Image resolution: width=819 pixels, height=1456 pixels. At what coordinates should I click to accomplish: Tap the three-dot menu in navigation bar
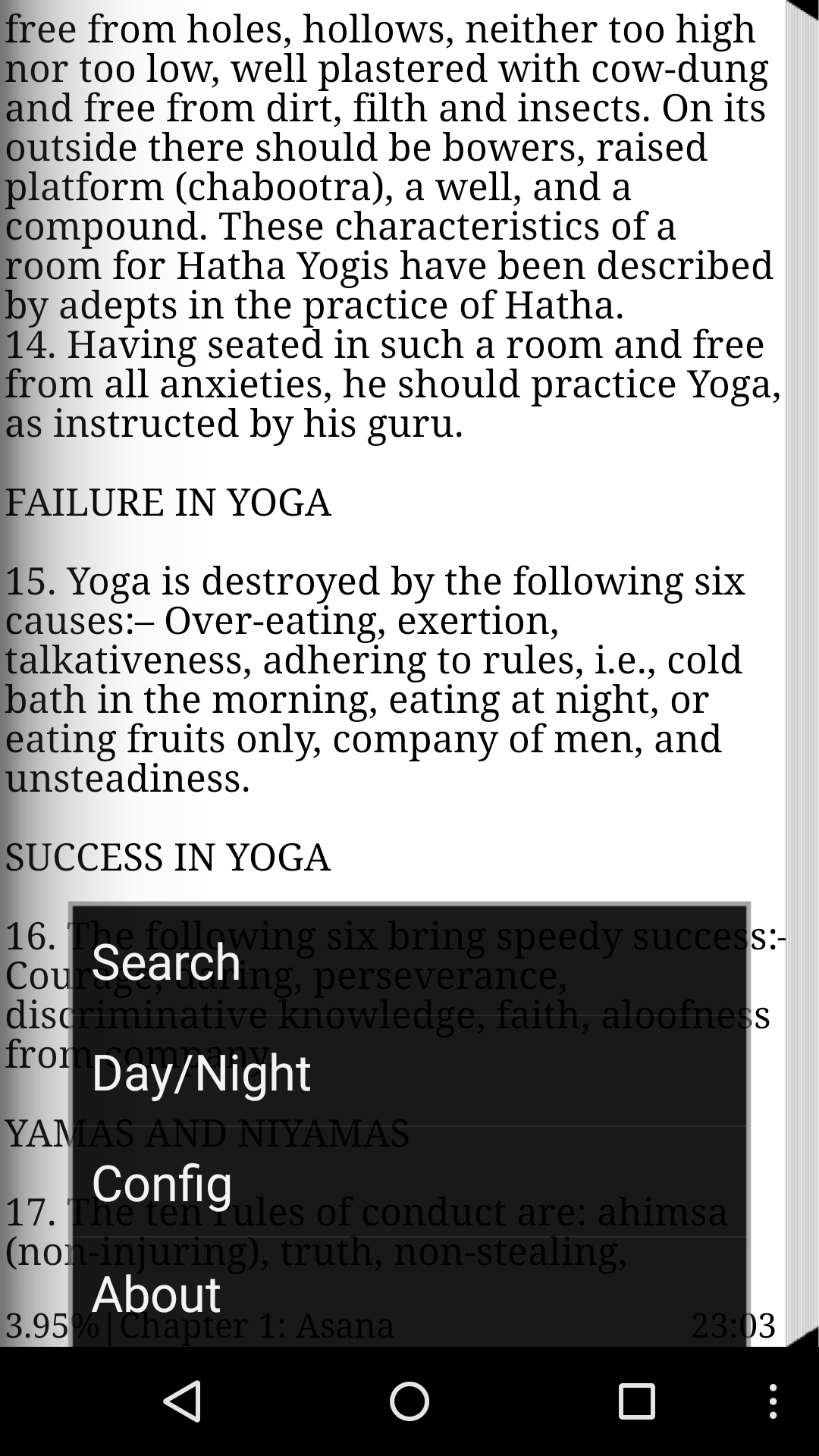click(772, 1401)
